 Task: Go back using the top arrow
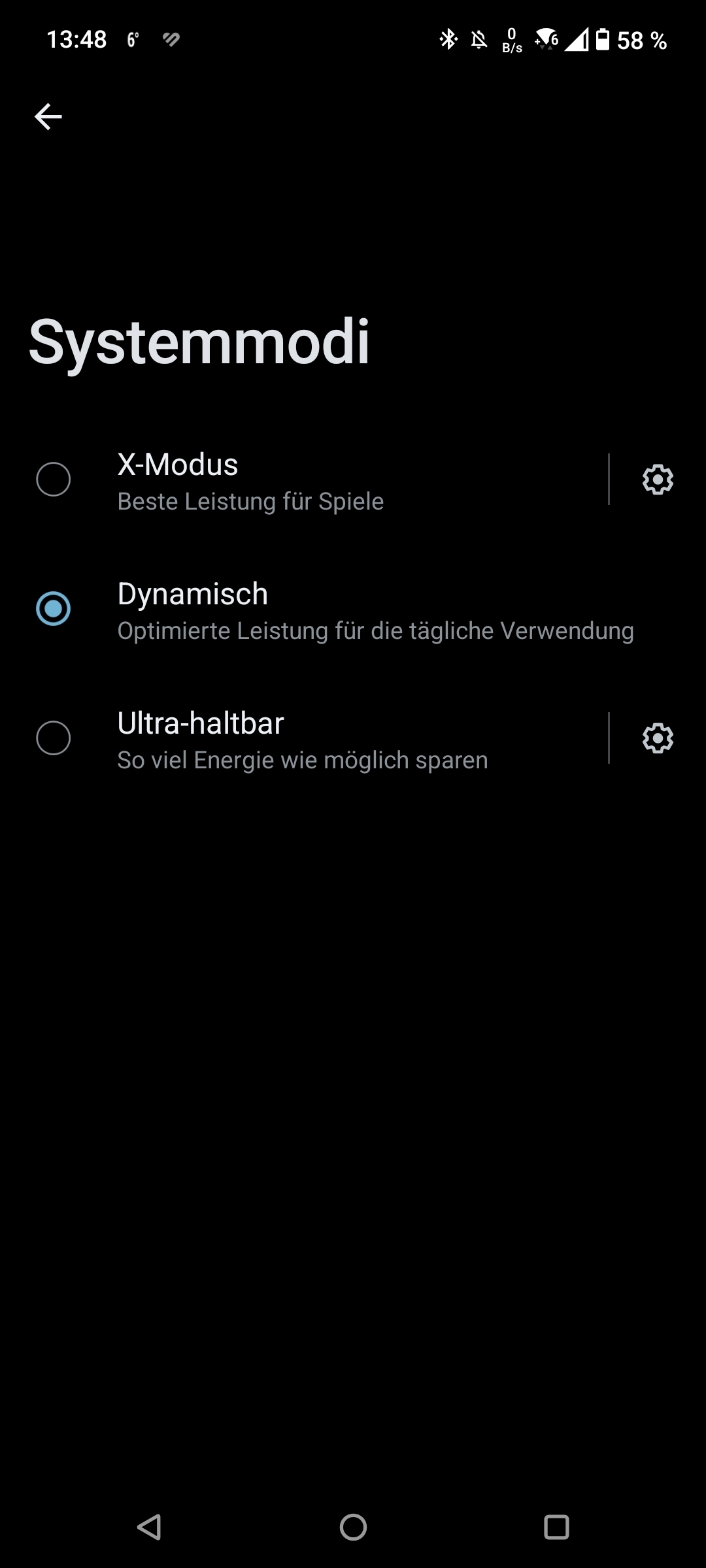coord(48,117)
